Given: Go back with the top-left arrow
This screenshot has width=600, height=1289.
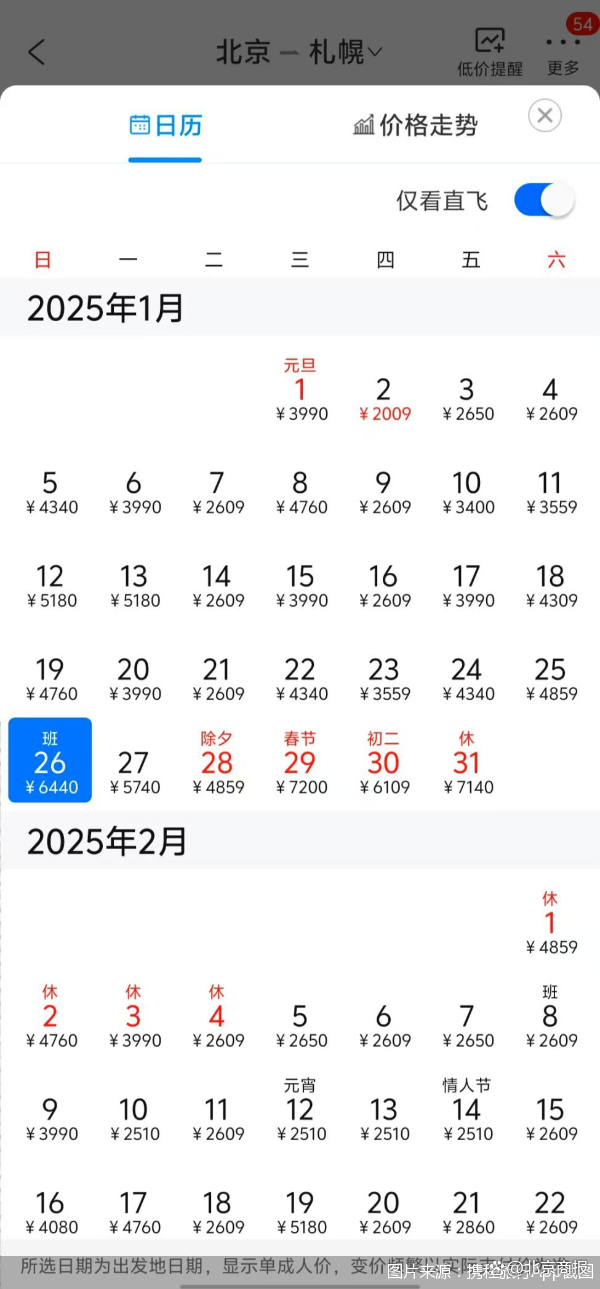Looking at the screenshot, I should point(37,52).
